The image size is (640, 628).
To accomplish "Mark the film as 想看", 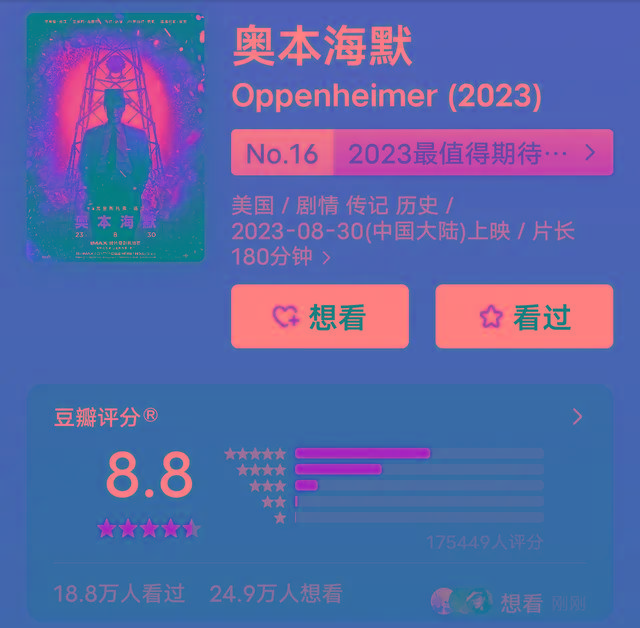I will click(319, 317).
